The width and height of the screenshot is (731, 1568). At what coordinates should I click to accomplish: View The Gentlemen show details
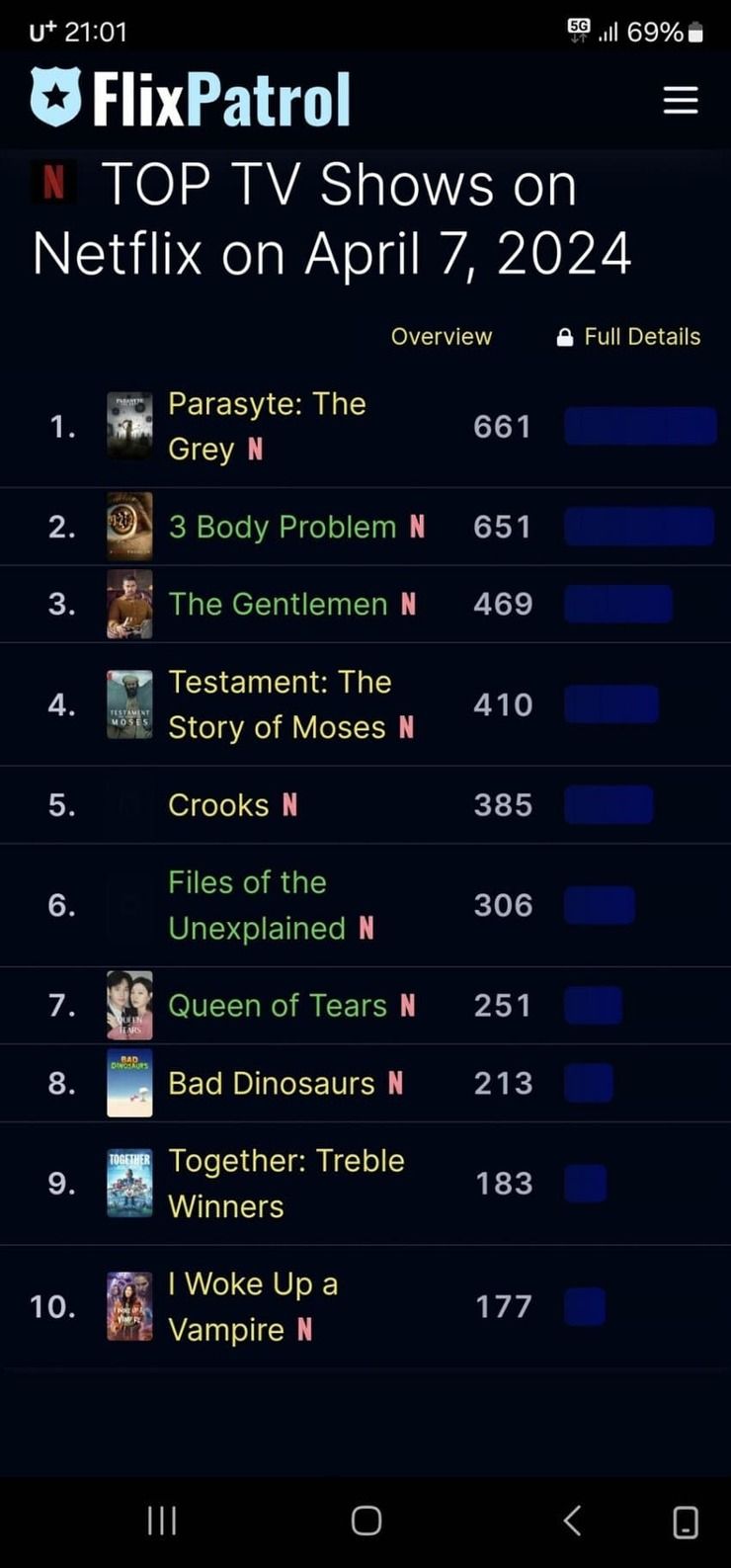278,604
